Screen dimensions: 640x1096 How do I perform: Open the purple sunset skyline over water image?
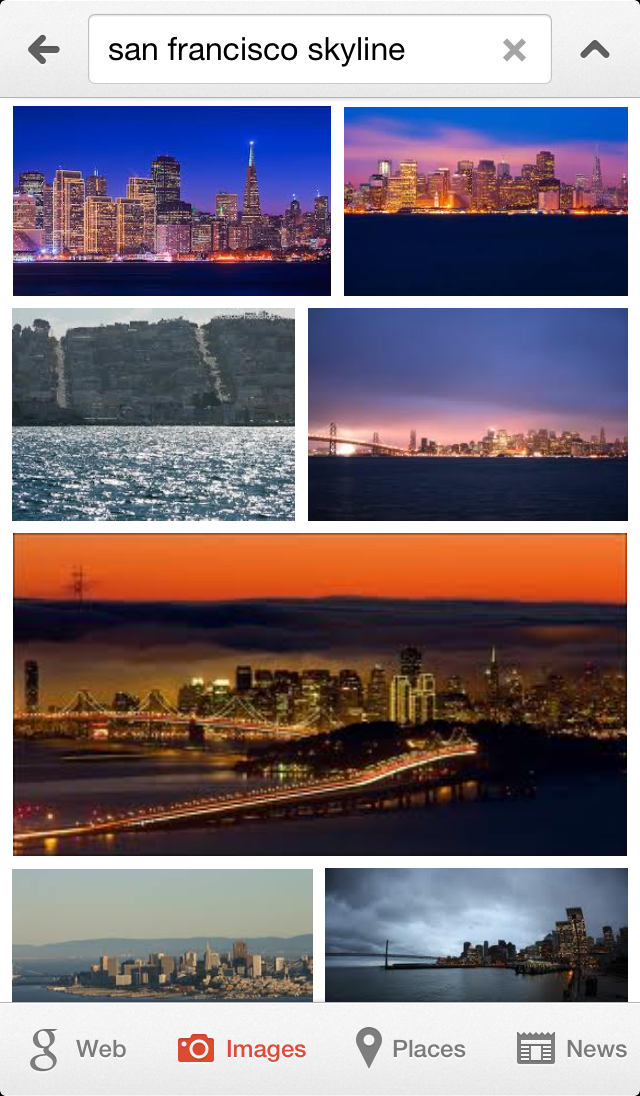tap(486, 200)
